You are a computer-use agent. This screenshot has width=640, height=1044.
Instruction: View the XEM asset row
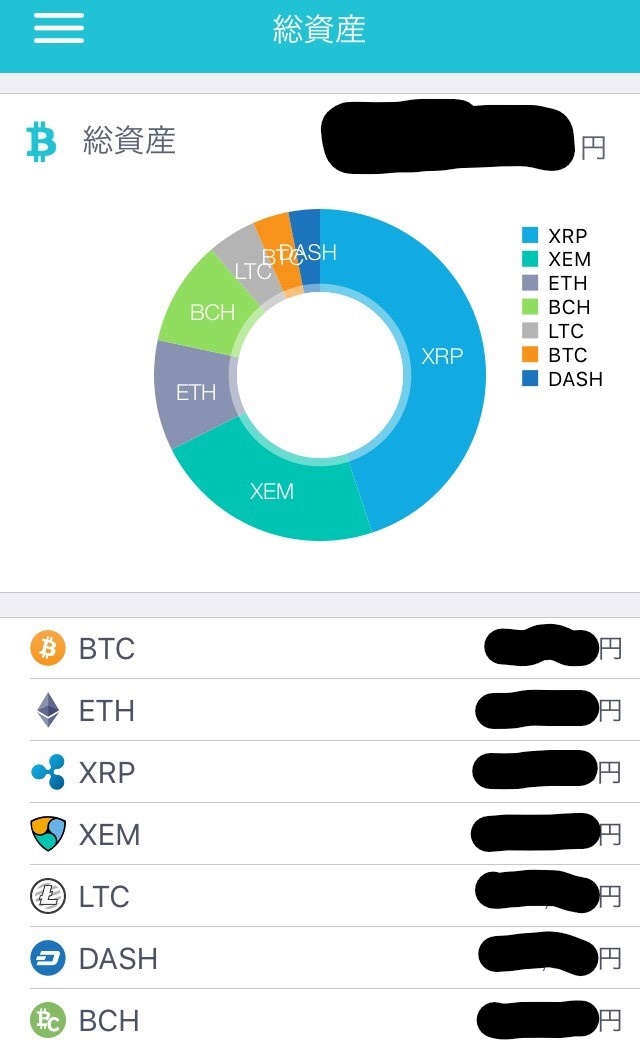click(320, 834)
